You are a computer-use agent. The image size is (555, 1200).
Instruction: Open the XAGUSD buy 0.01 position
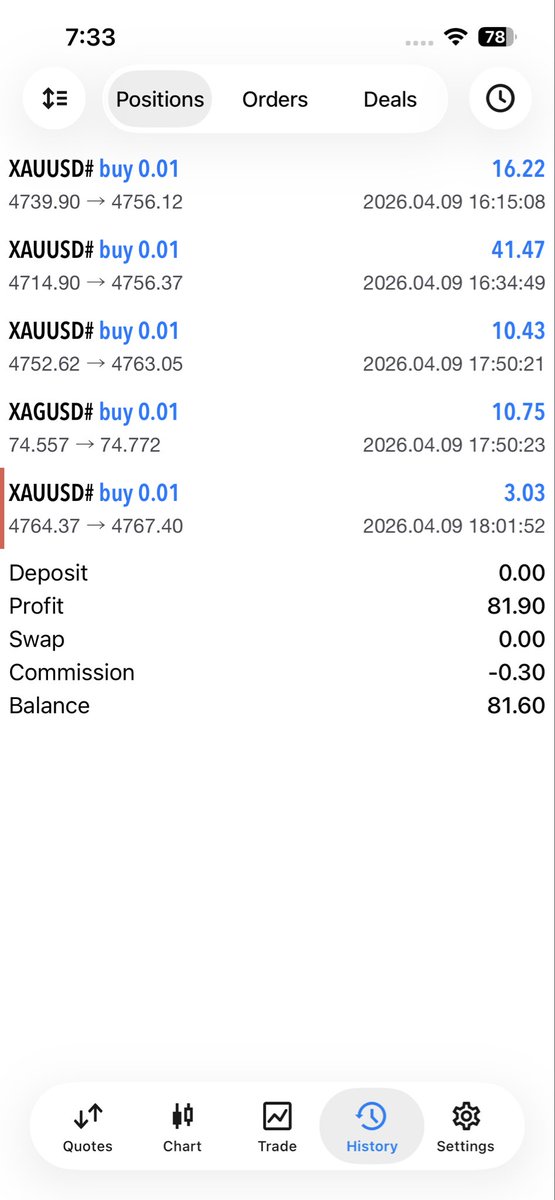[x=277, y=428]
